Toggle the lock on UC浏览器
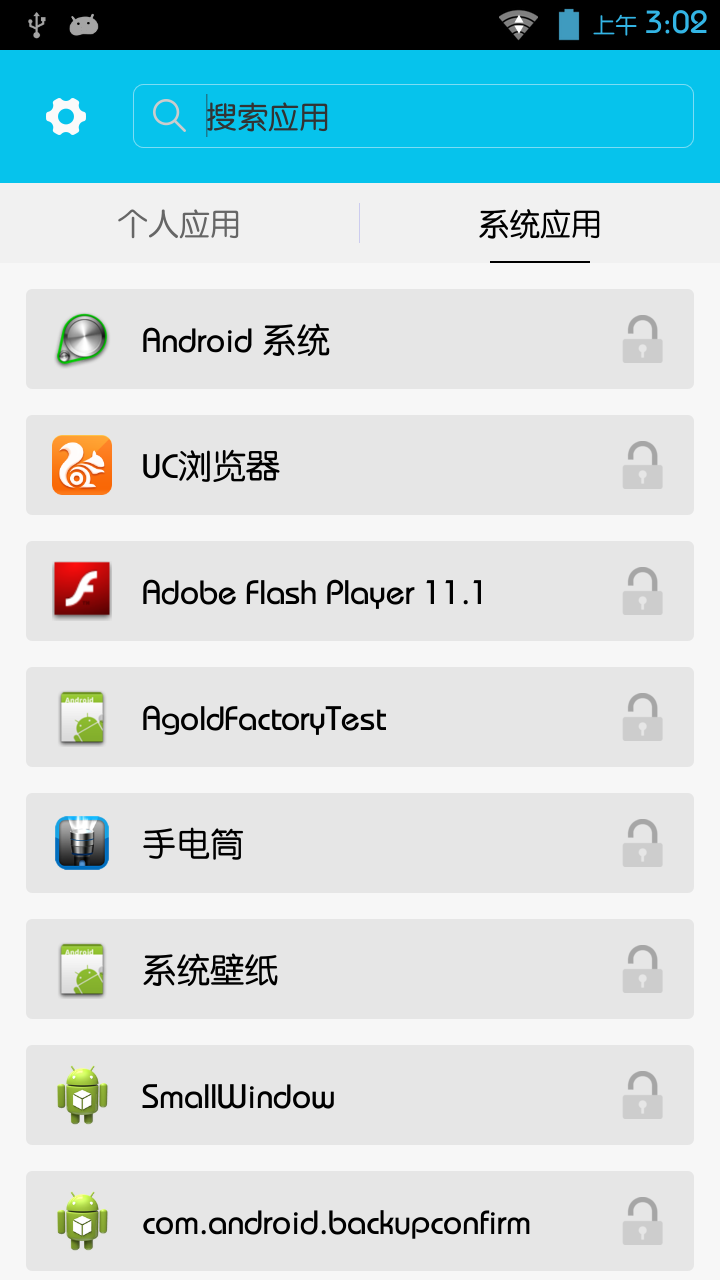This screenshot has height=1280, width=720. pyautogui.click(x=642, y=465)
